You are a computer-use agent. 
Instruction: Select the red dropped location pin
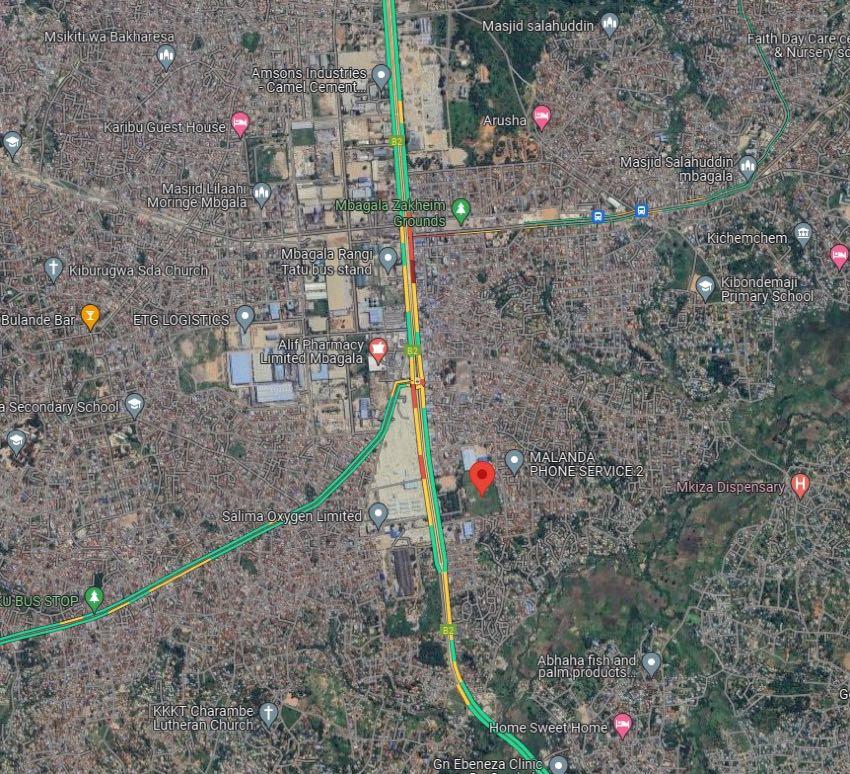[x=483, y=477]
